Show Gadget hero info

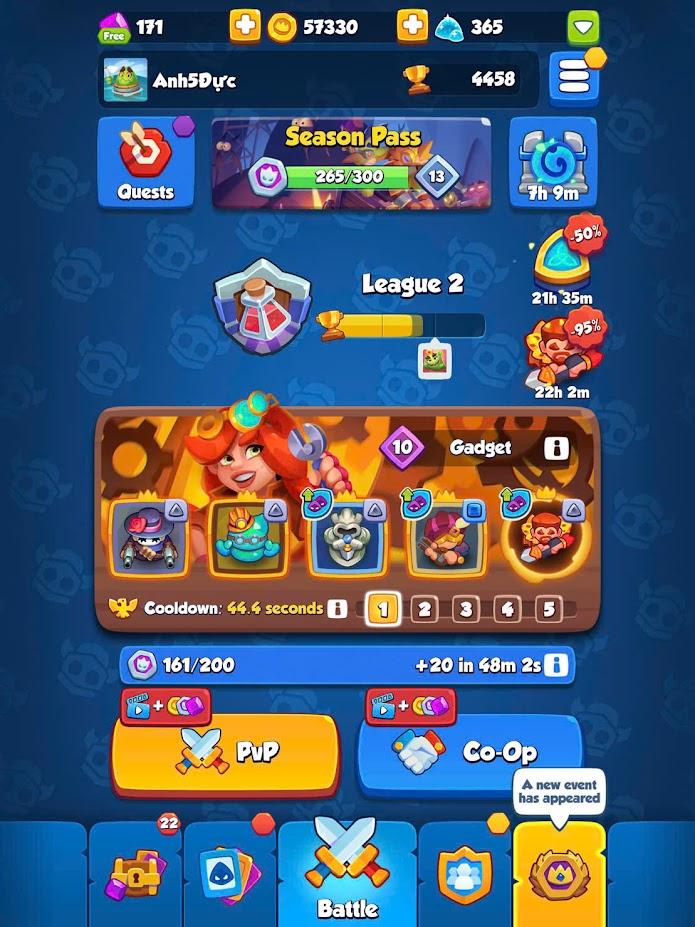[x=556, y=447]
